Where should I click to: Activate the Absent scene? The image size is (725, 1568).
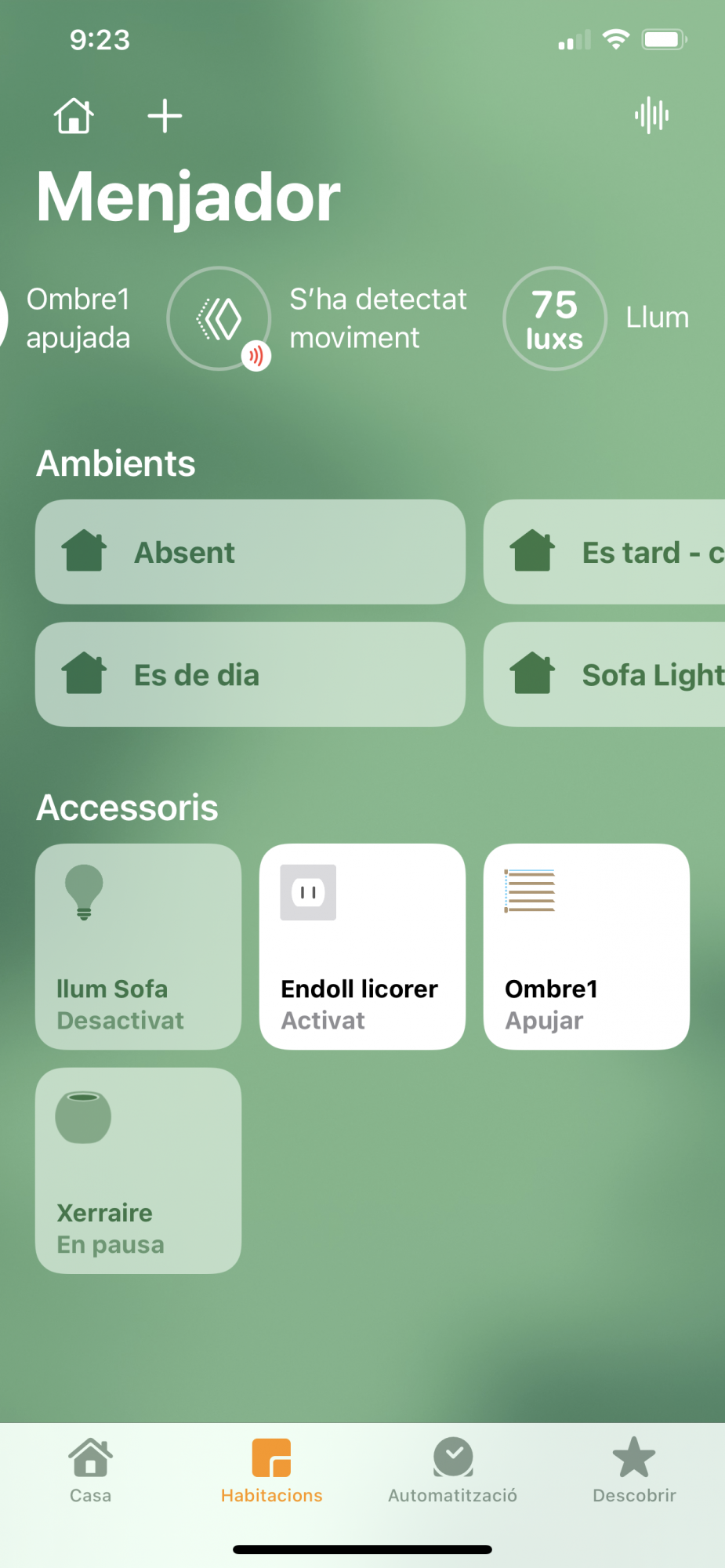250,552
